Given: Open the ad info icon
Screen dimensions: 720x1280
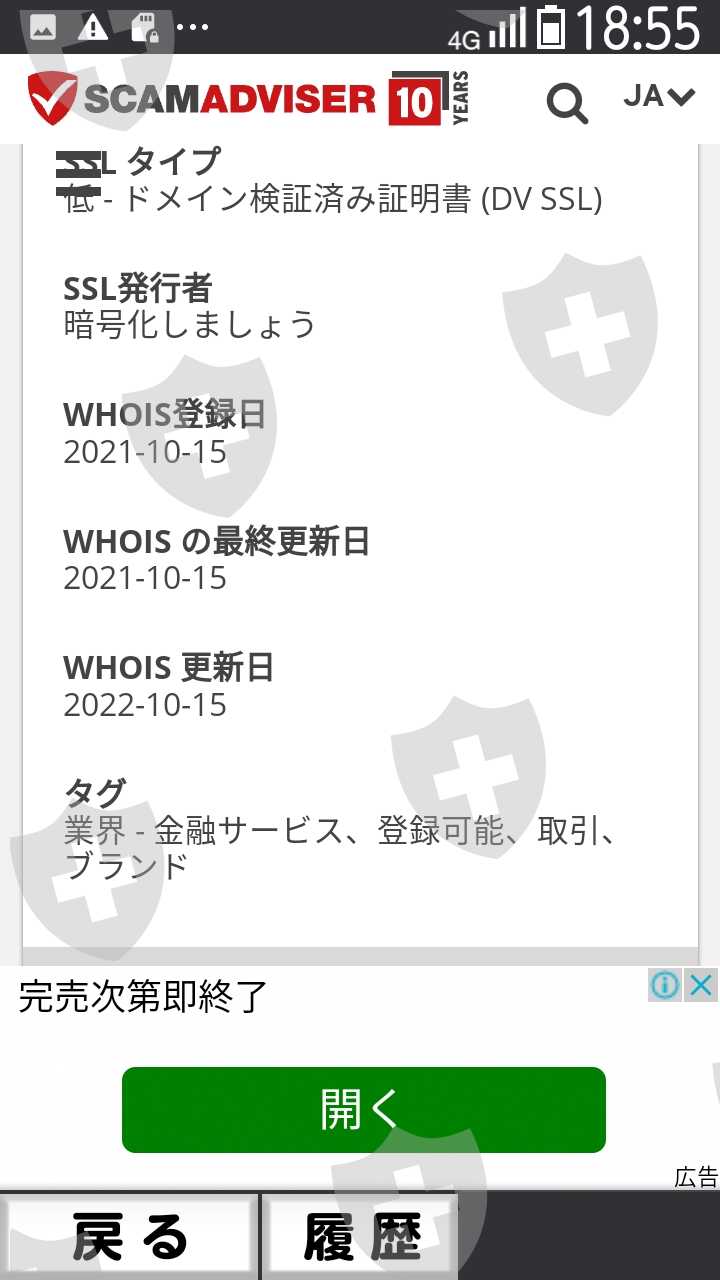Looking at the screenshot, I should pos(665,985).
